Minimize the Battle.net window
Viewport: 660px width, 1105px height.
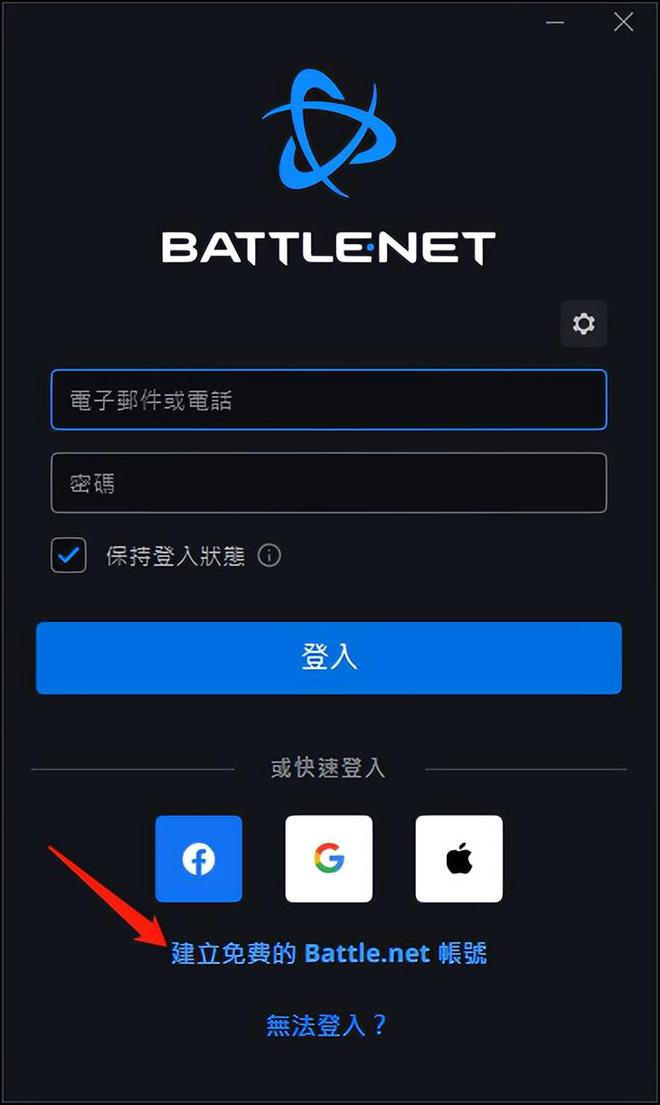555,23
